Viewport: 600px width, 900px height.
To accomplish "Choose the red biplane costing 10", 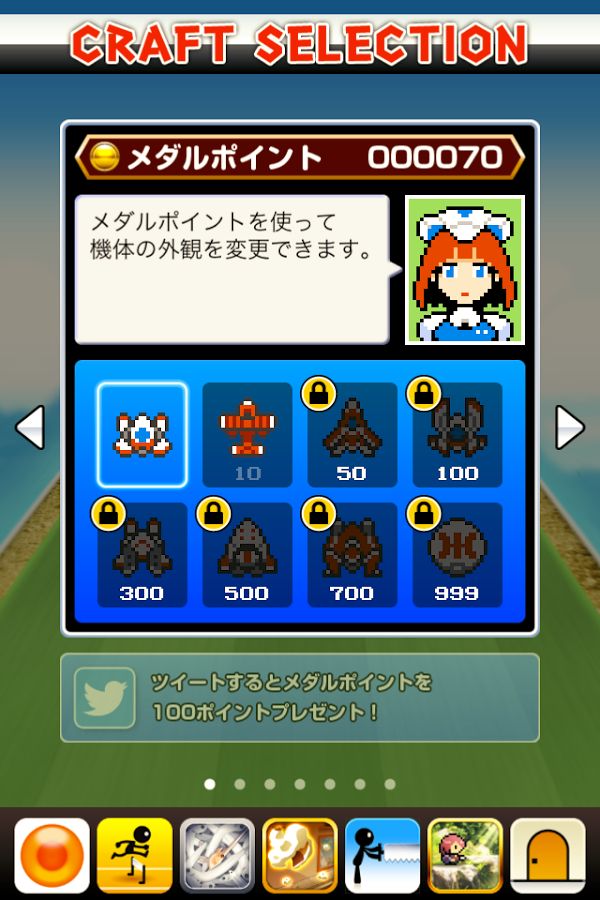I will pyautogui.click(x=247, y=435).
